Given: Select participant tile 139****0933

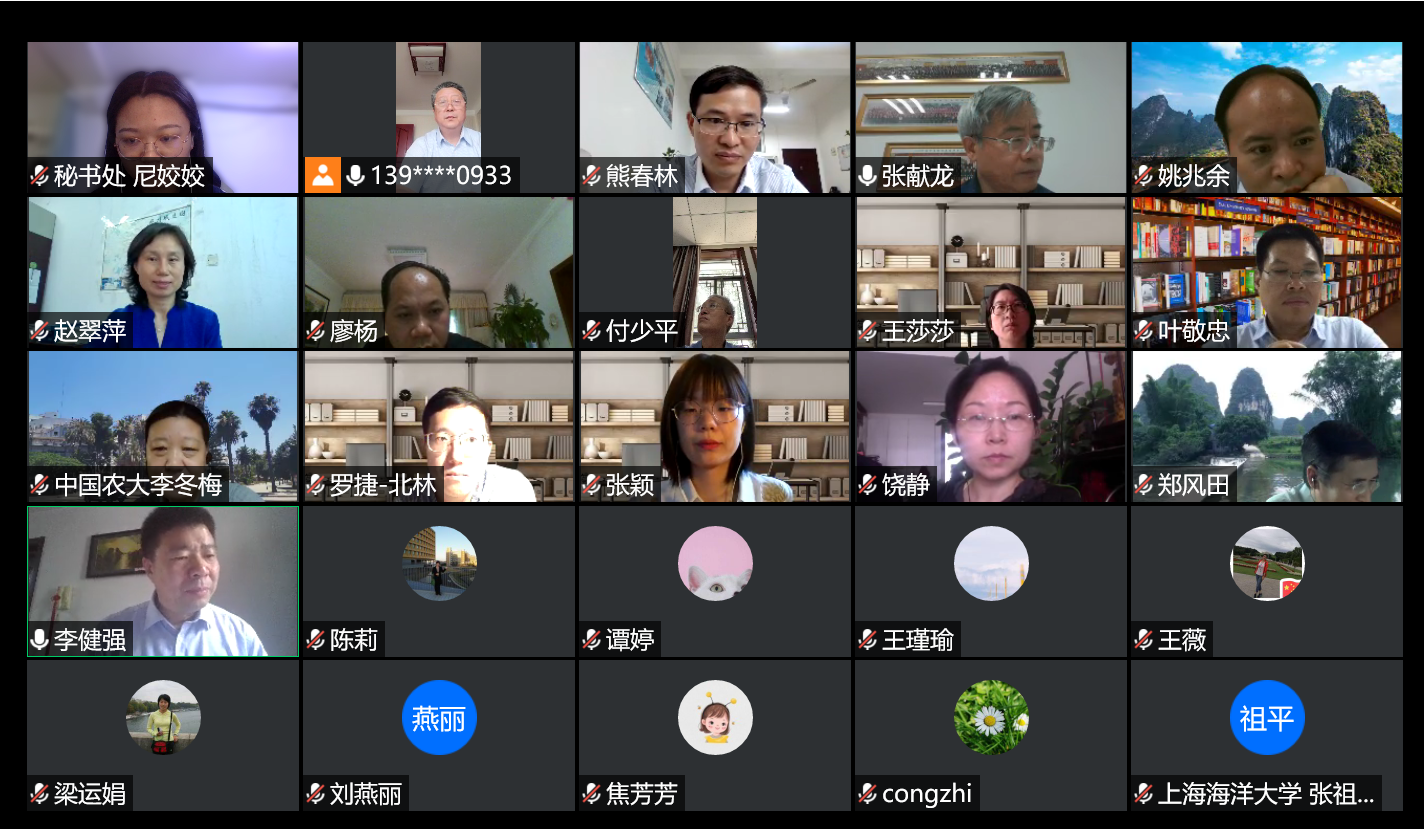Looking at the screenshot, I should [438, 117].
